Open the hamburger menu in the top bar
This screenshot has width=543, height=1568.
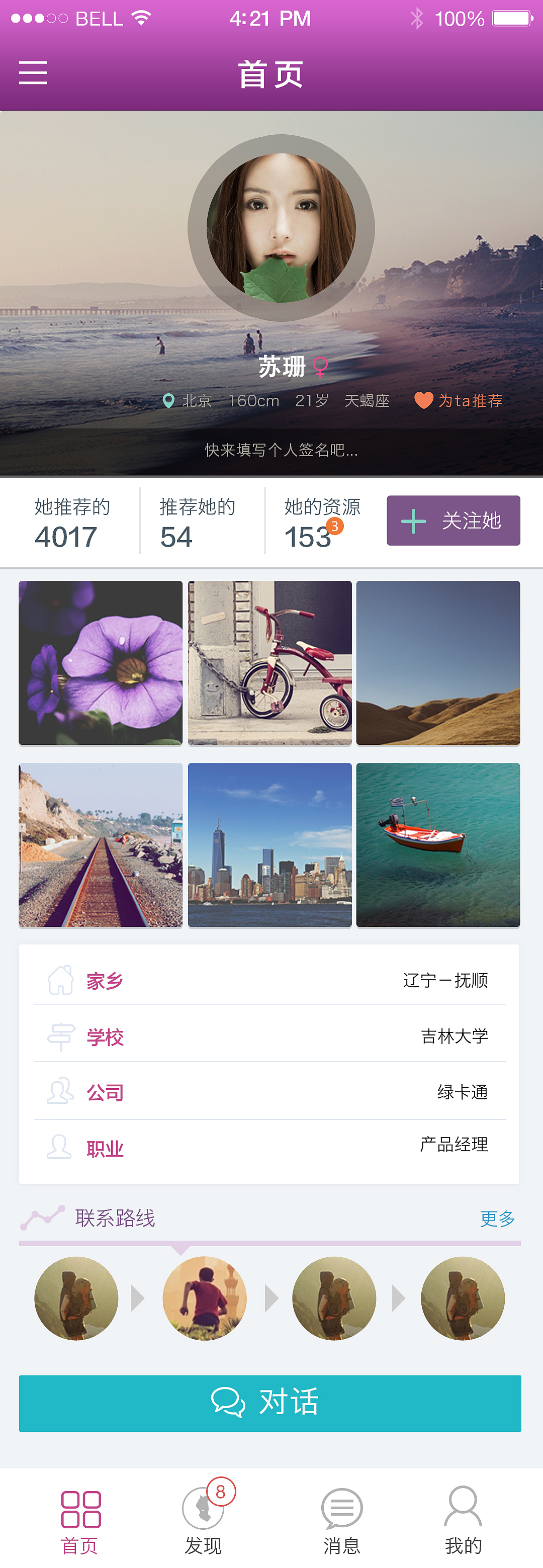click(34, 73)
